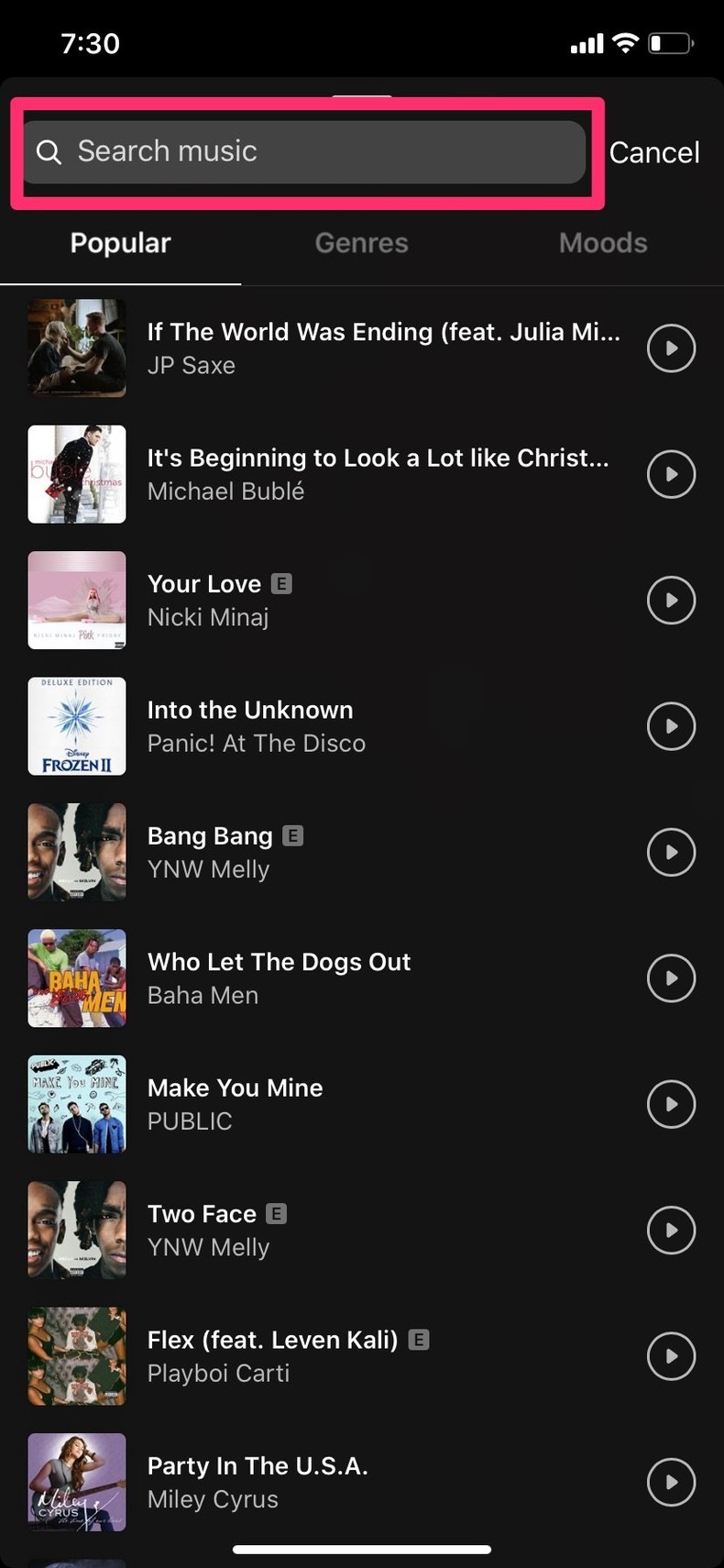Image resolution: width=724 pixels, height=1568 pixels.
Task: Select the song Flex by Playboi Carti
Action: pos(273,1340)
